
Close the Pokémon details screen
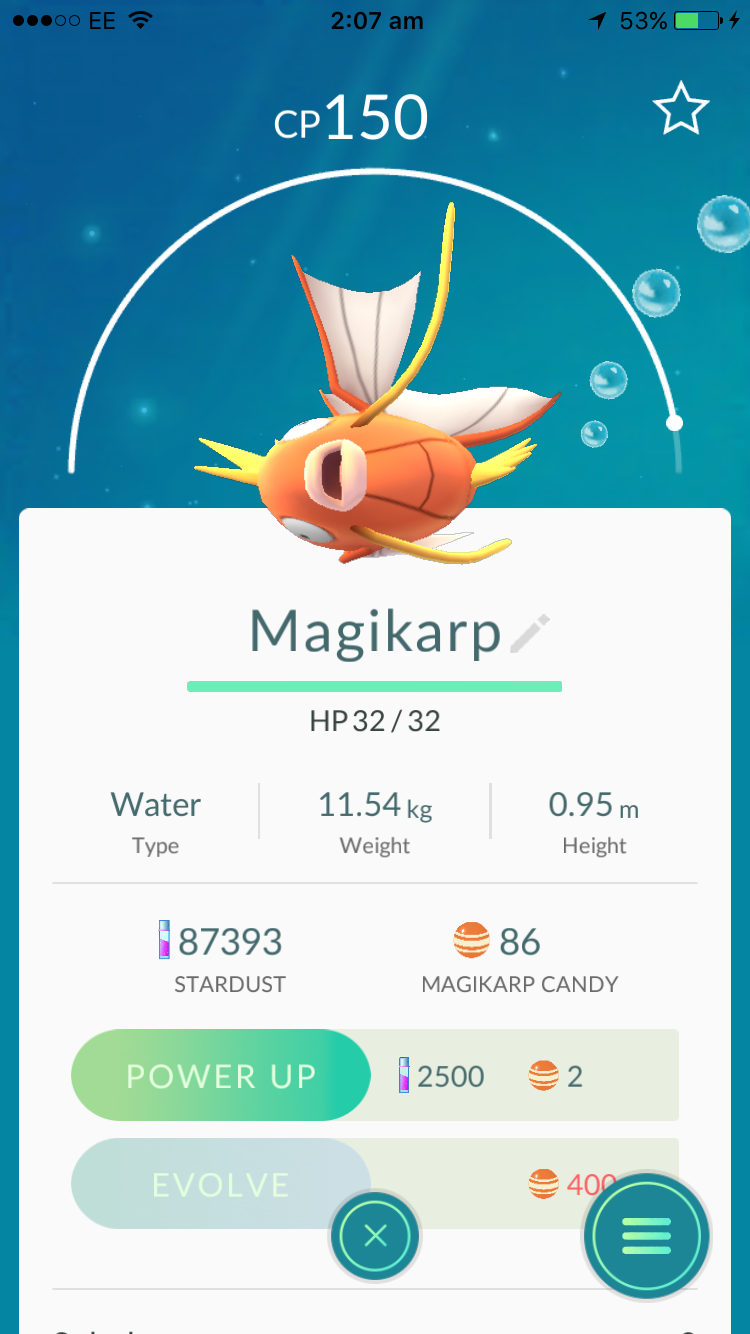pyautogui.click(x=375, y=1236)
